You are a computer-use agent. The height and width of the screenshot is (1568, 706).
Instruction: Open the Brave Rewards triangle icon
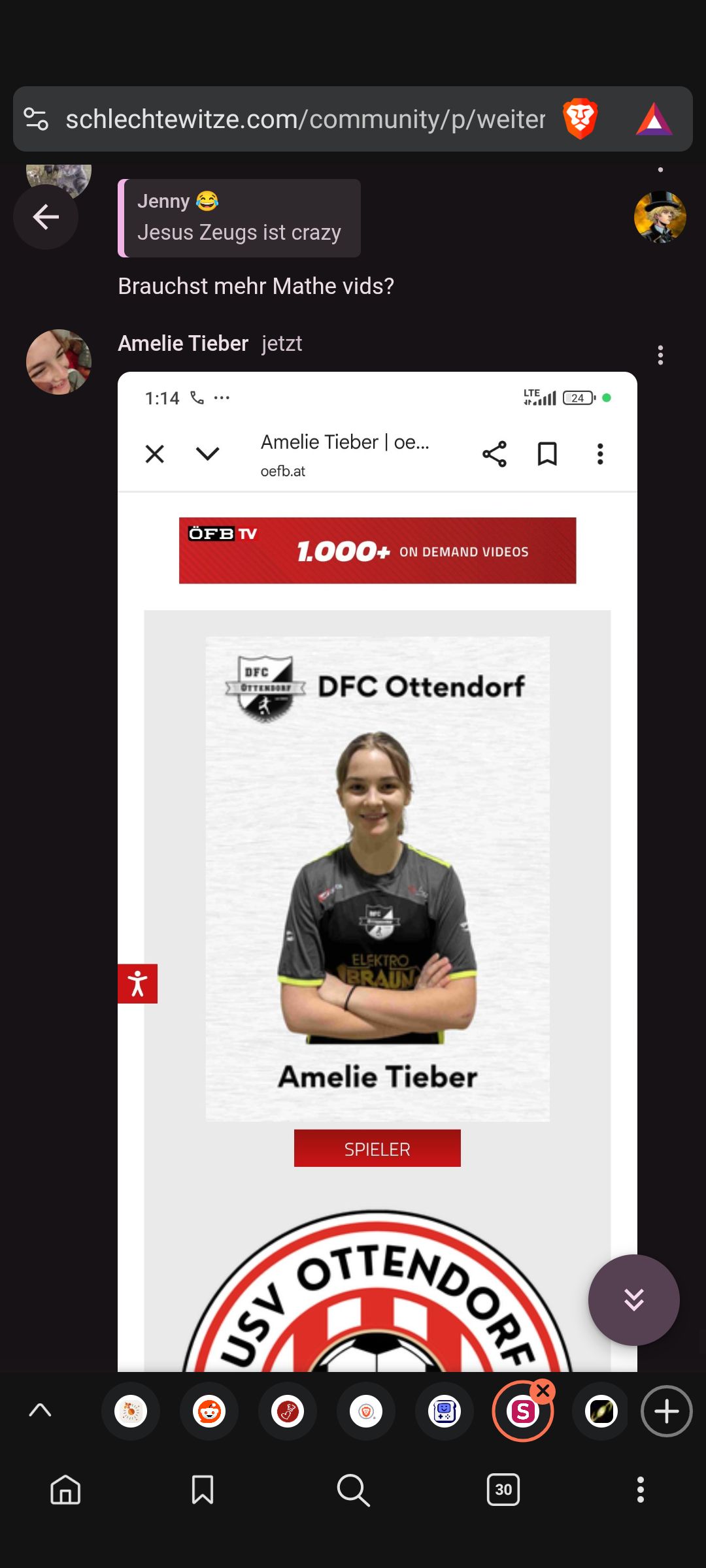pyautogui.click(x=654, y=120)
